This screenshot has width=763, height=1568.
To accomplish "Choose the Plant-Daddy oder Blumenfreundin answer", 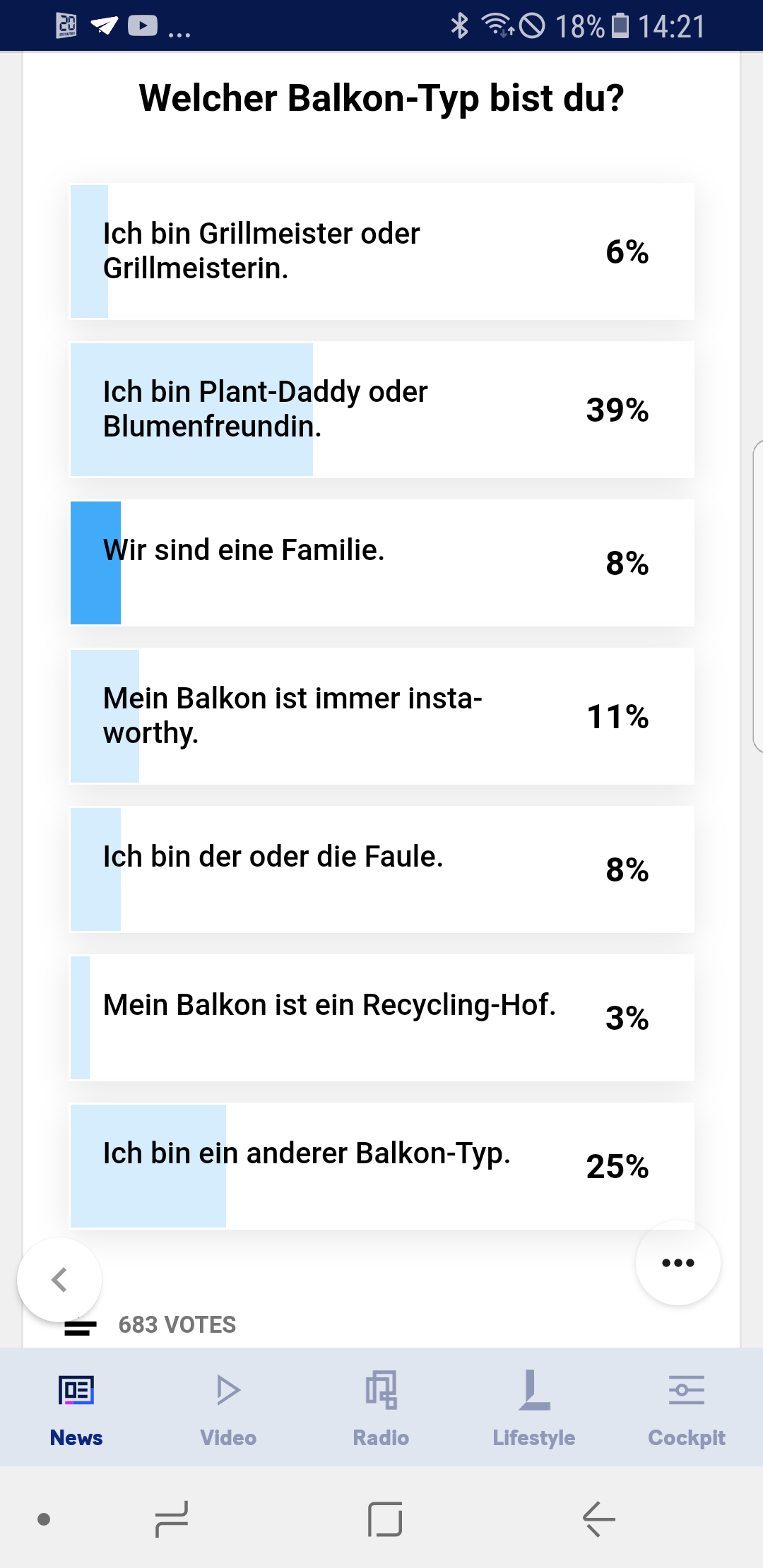I will [x=381, y=410].
